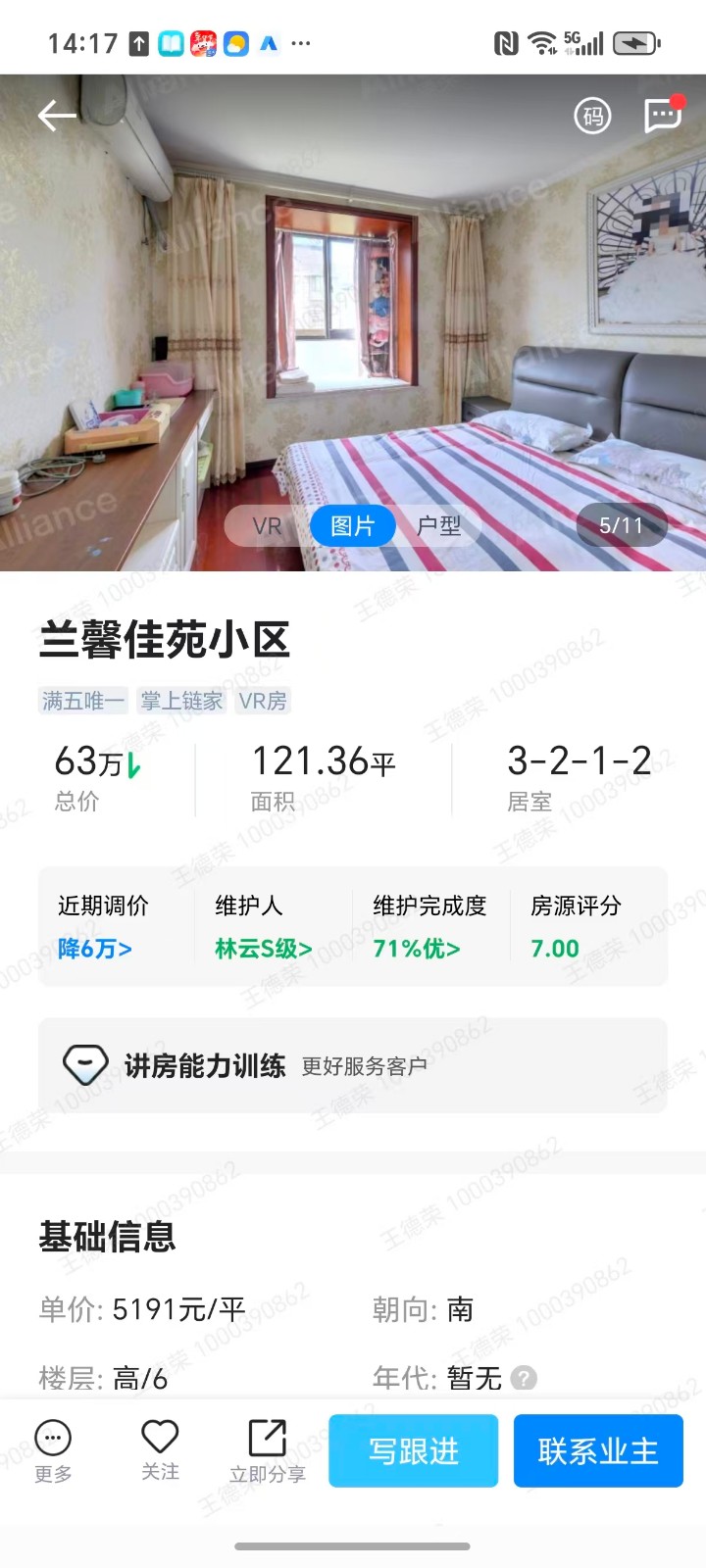Follow this listing with 关注
The width and height of the screenshot is (706, 1568).
(160, 1450)
